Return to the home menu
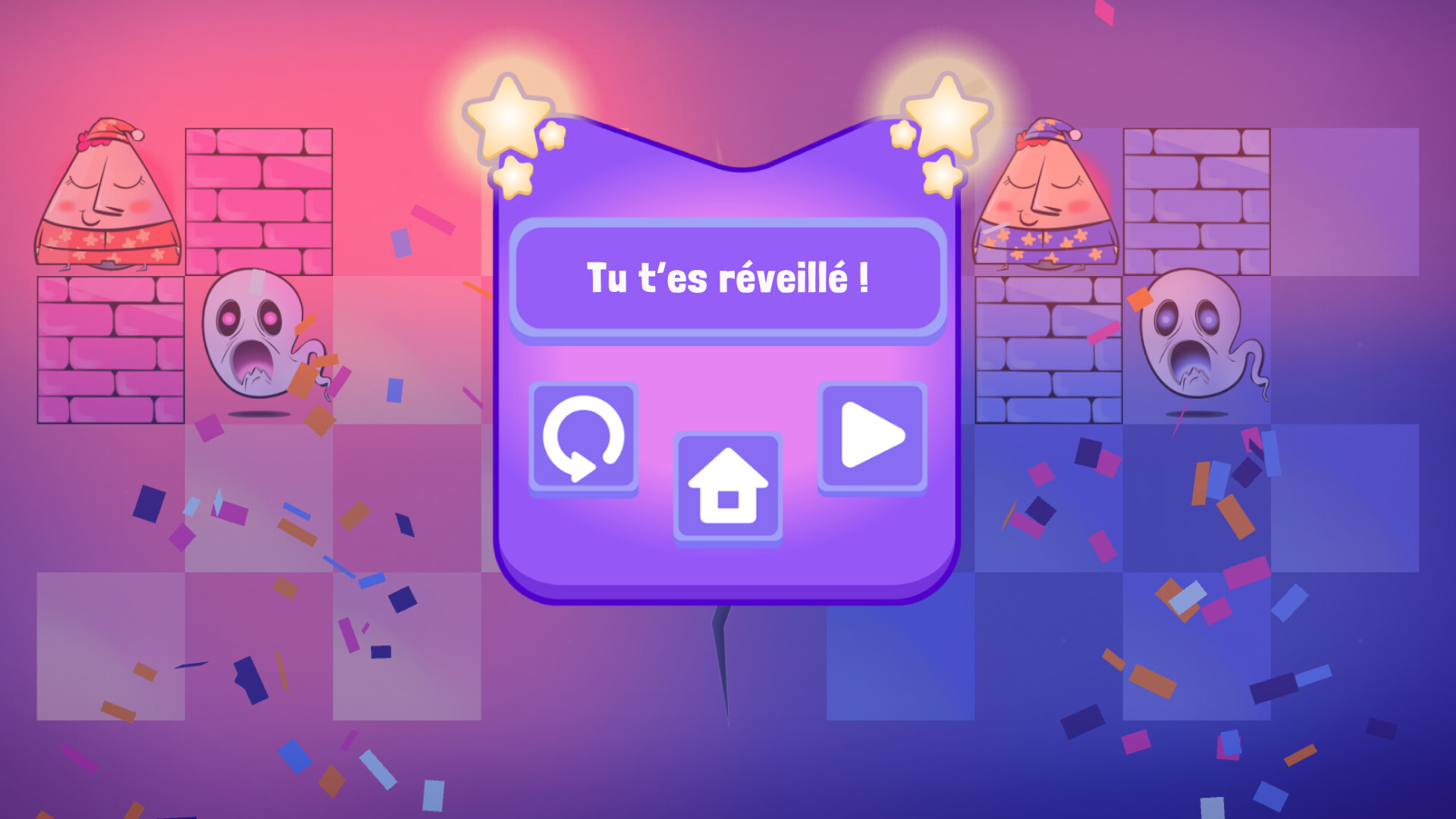 click(x=728, y=488)
